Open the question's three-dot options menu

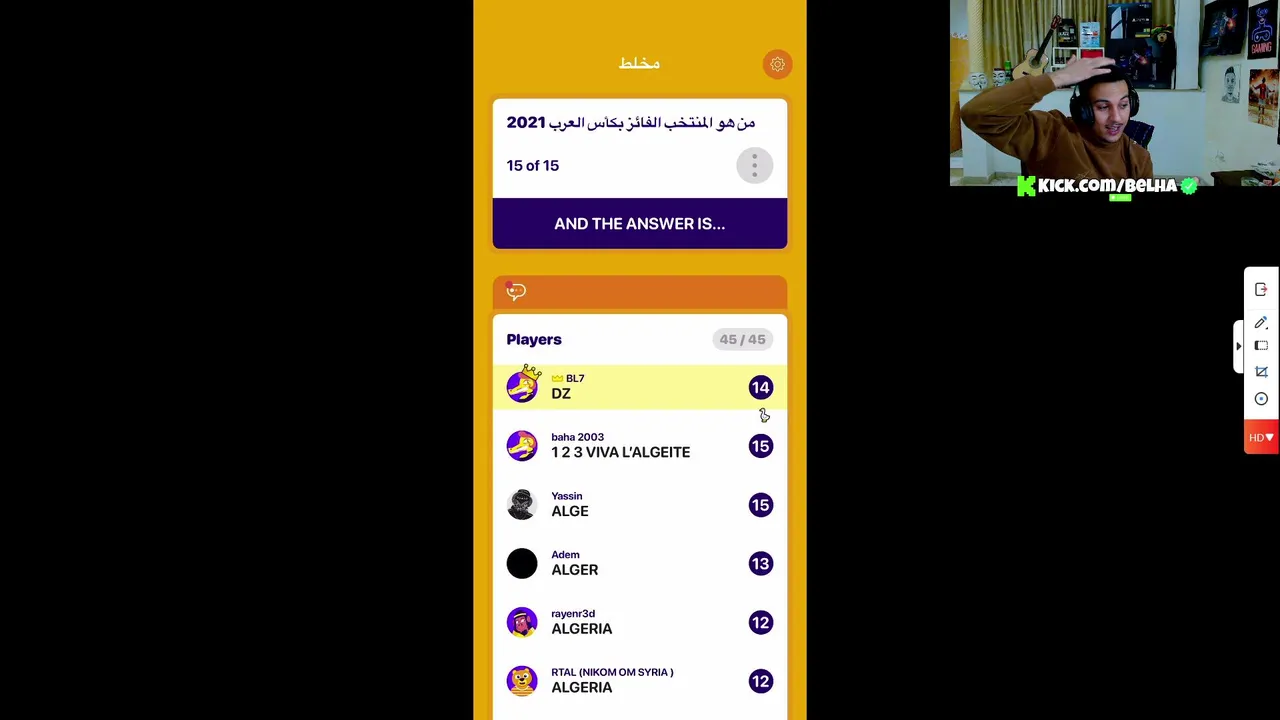(x=754, y=166)
